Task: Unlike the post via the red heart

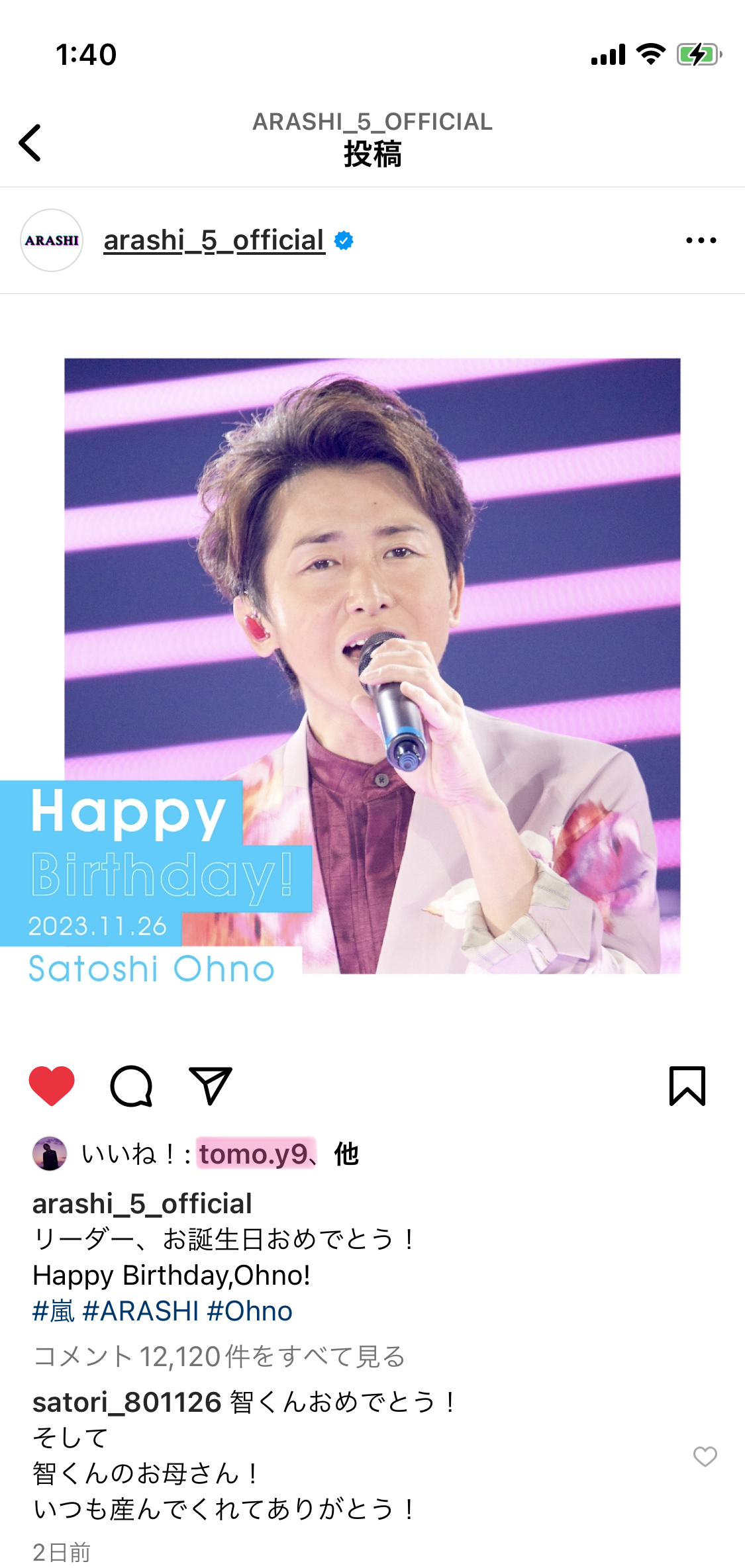Action: click(52, 1085)
